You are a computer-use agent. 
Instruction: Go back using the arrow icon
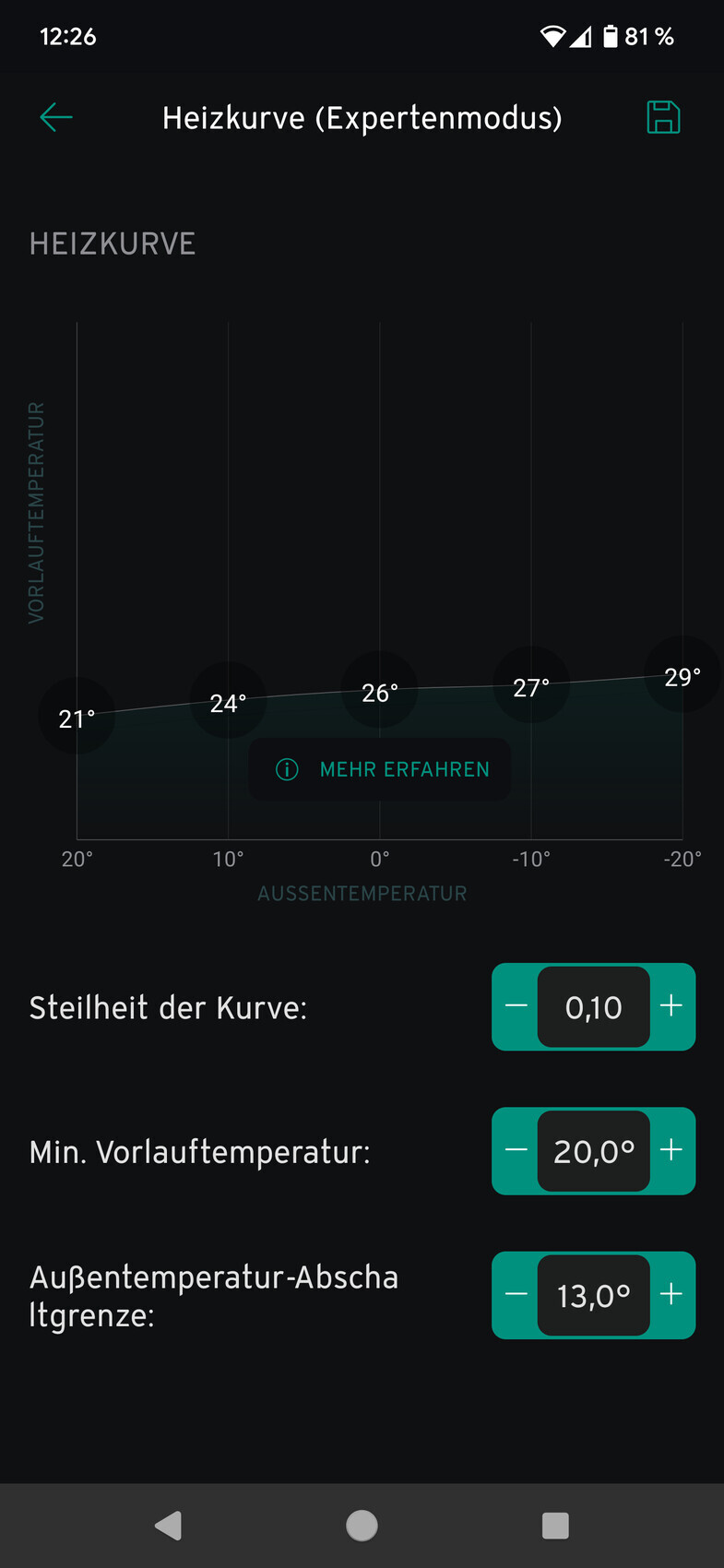[56, 117]
